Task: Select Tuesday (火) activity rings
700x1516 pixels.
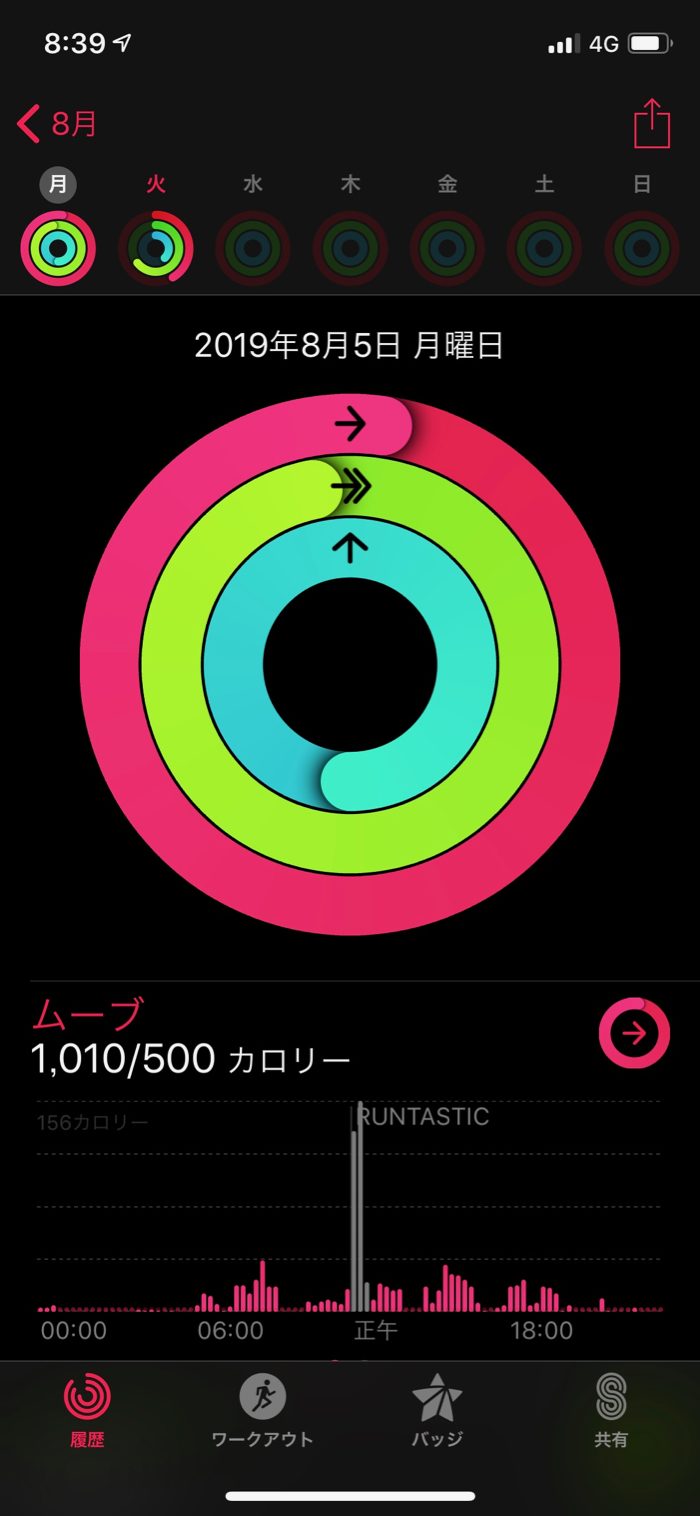Action: (x=155, y=247)
